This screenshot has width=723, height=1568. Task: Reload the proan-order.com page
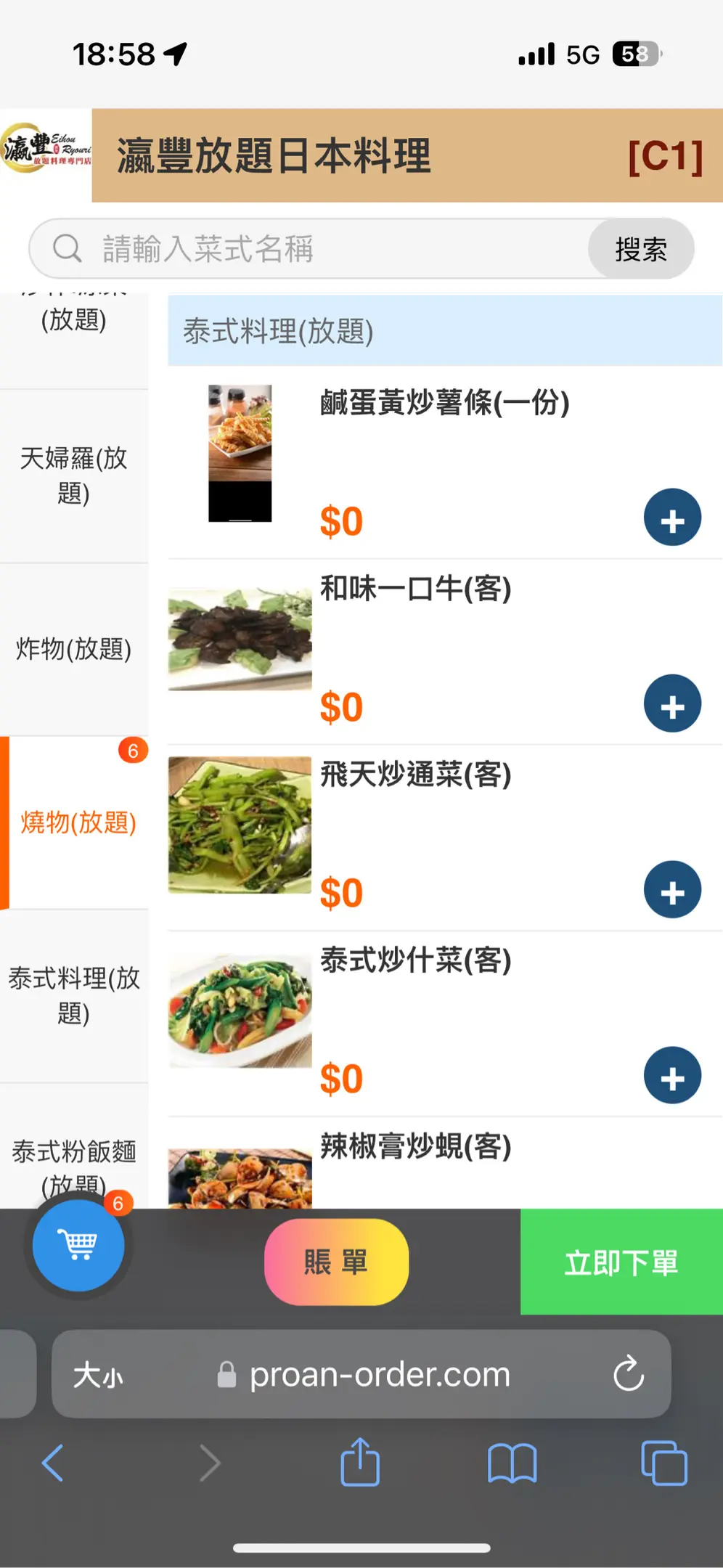point(628,1373)
